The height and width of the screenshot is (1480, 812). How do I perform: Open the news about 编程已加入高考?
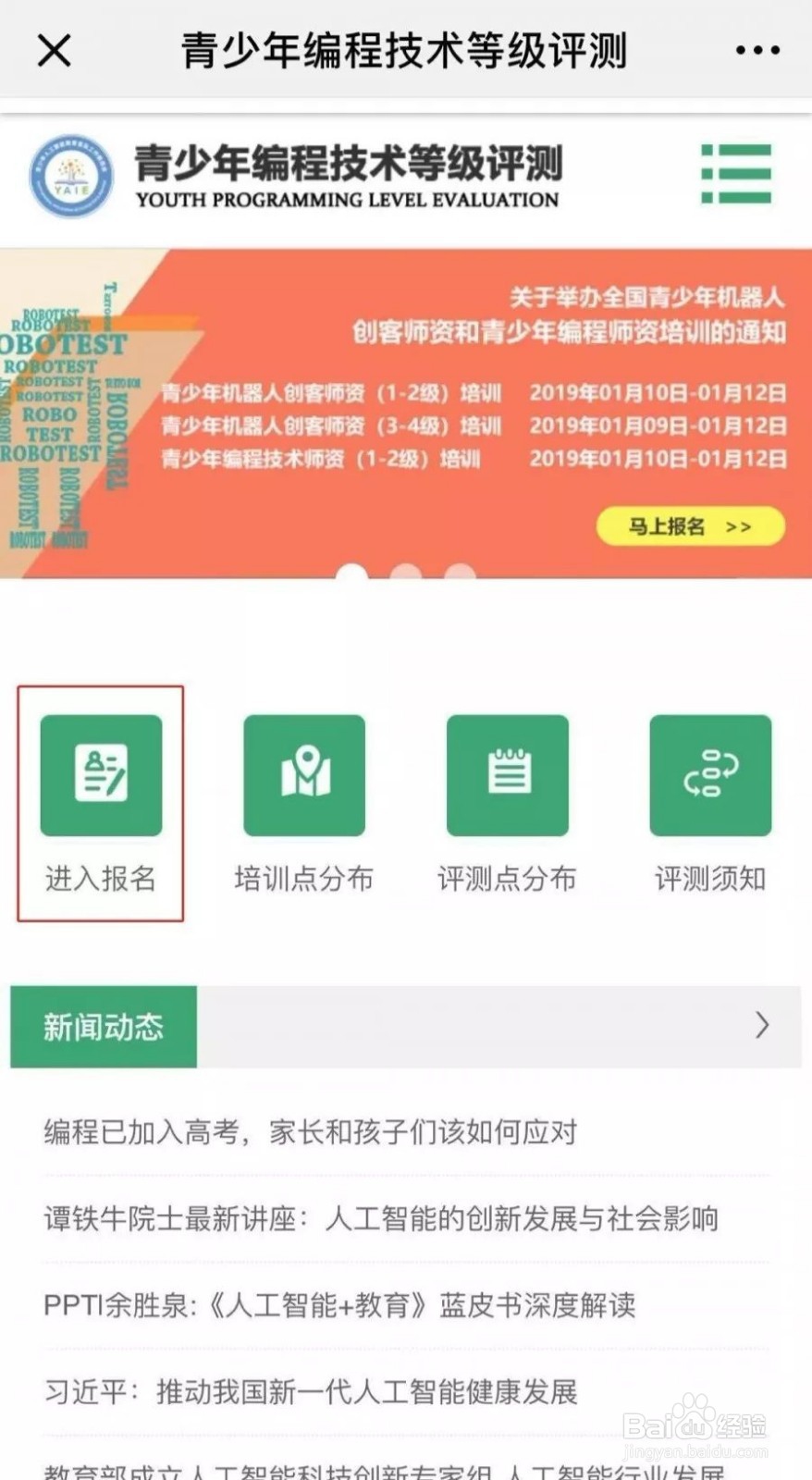click(x=309, y=1130)
